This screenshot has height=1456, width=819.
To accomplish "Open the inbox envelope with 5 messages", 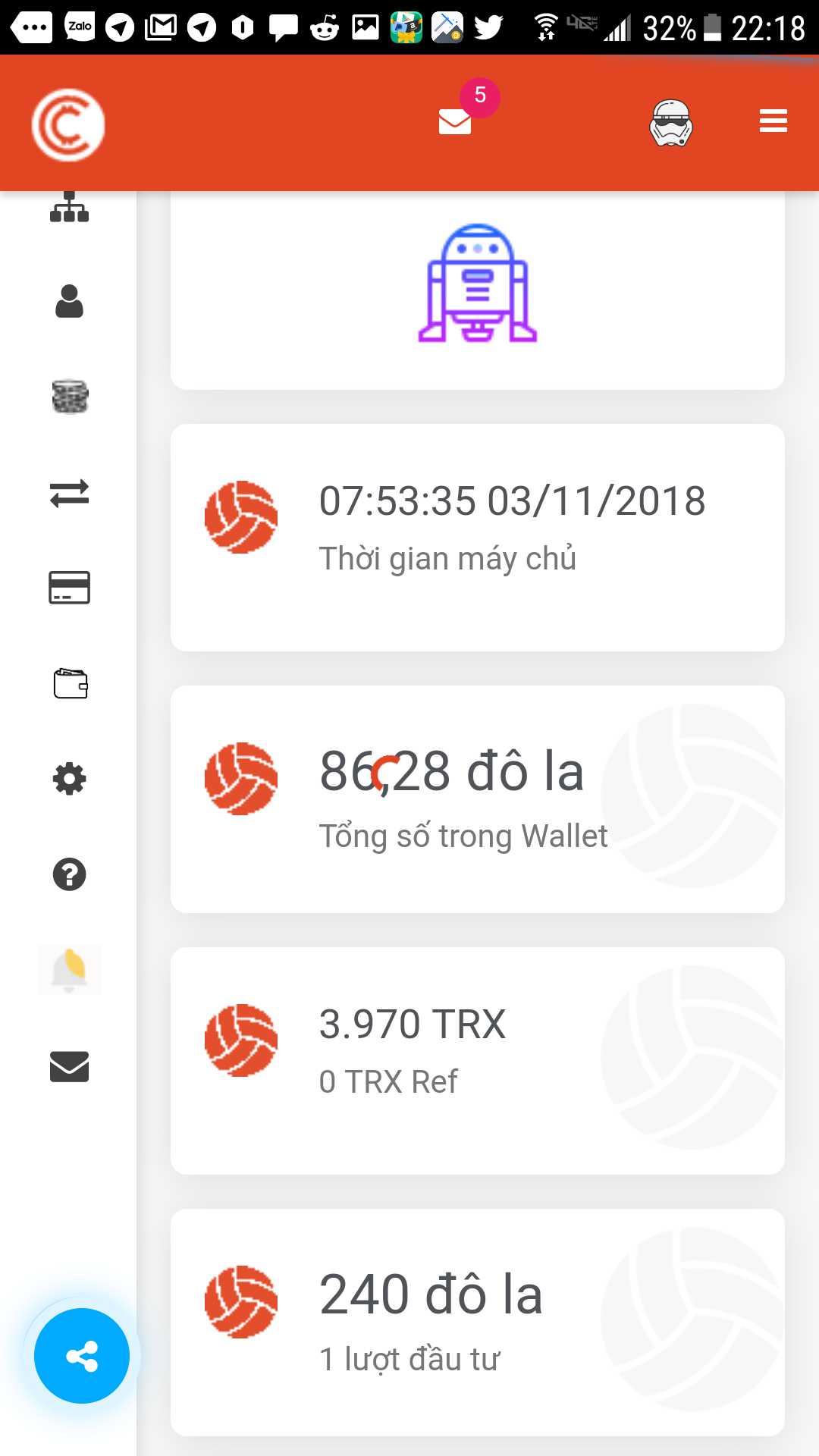I will [x=456, y=121].
